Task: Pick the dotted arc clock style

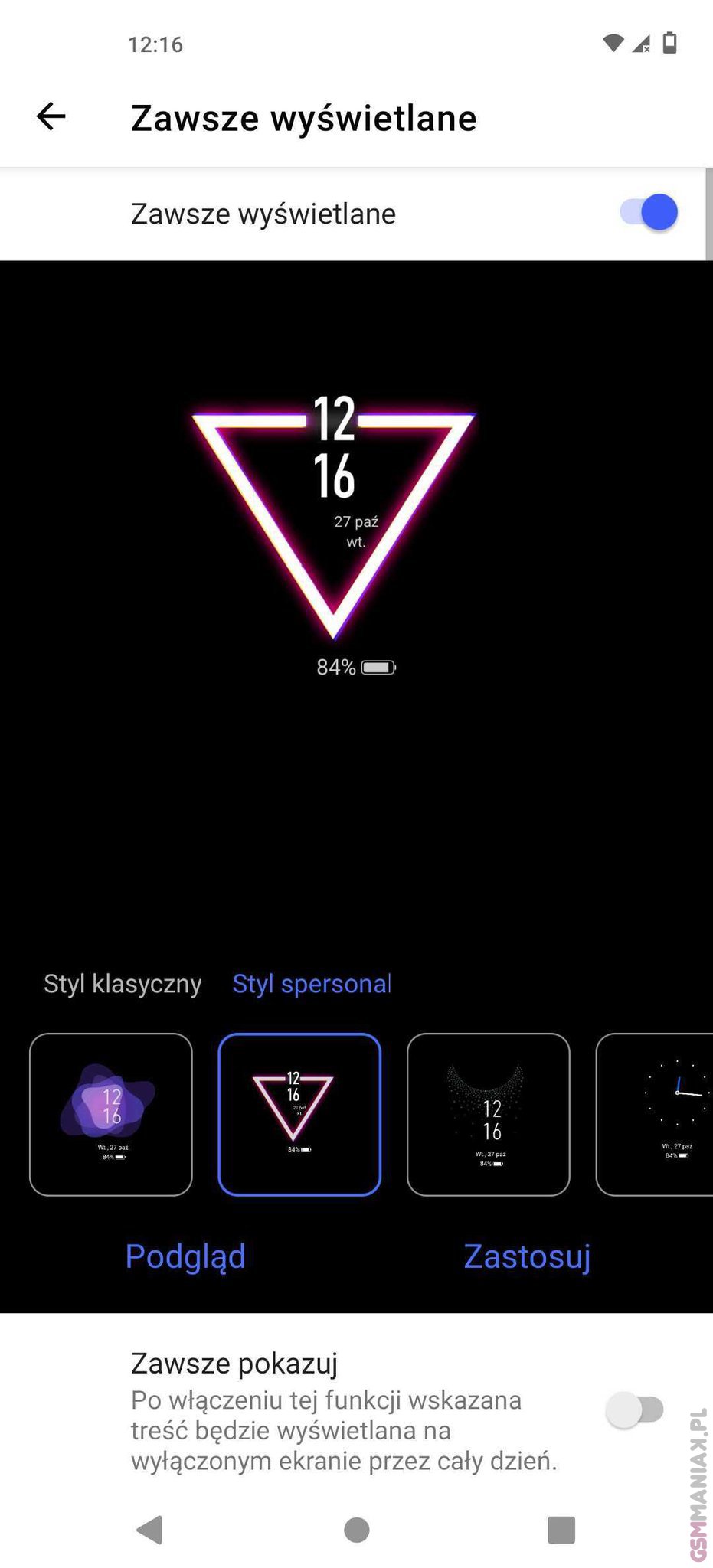Action: click(x=489, y=1114)
